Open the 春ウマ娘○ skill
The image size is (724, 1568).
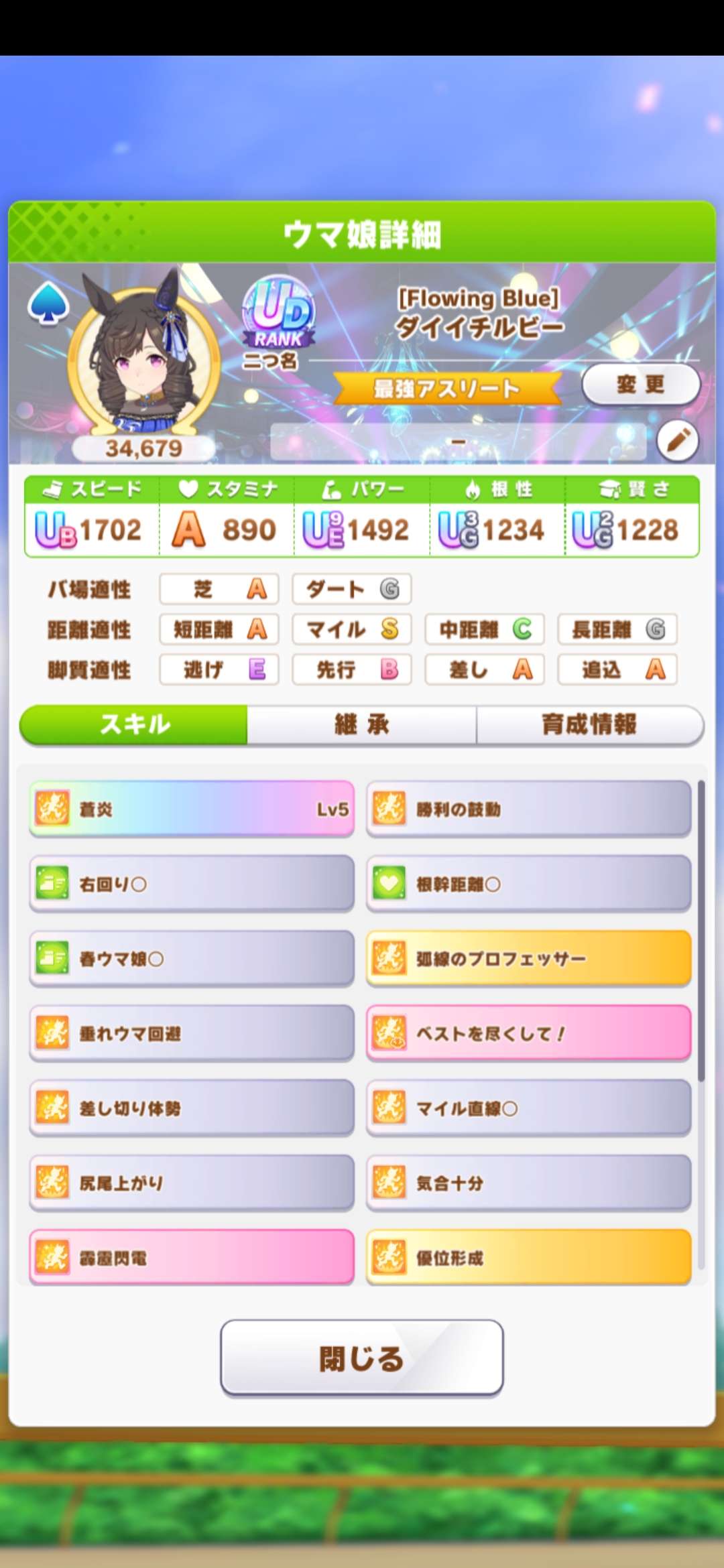(x=192, y=959)
